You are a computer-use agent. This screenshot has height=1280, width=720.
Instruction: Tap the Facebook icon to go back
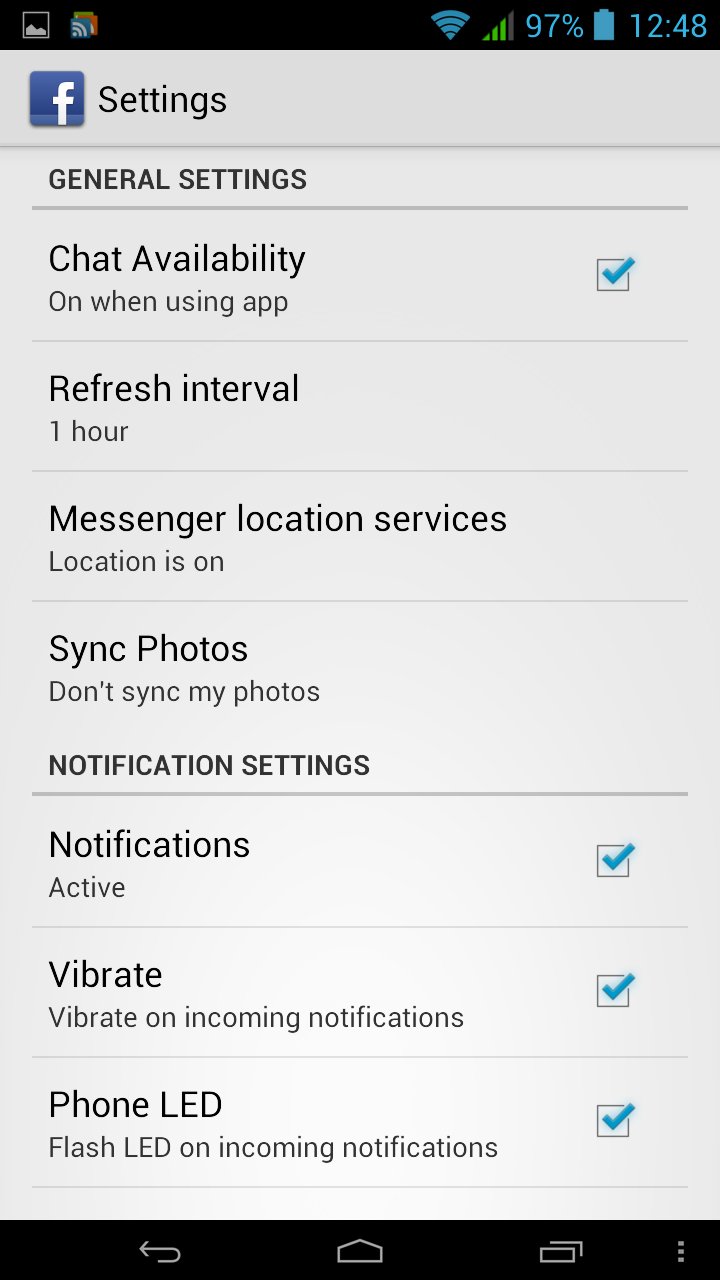(x=56, y=99)
